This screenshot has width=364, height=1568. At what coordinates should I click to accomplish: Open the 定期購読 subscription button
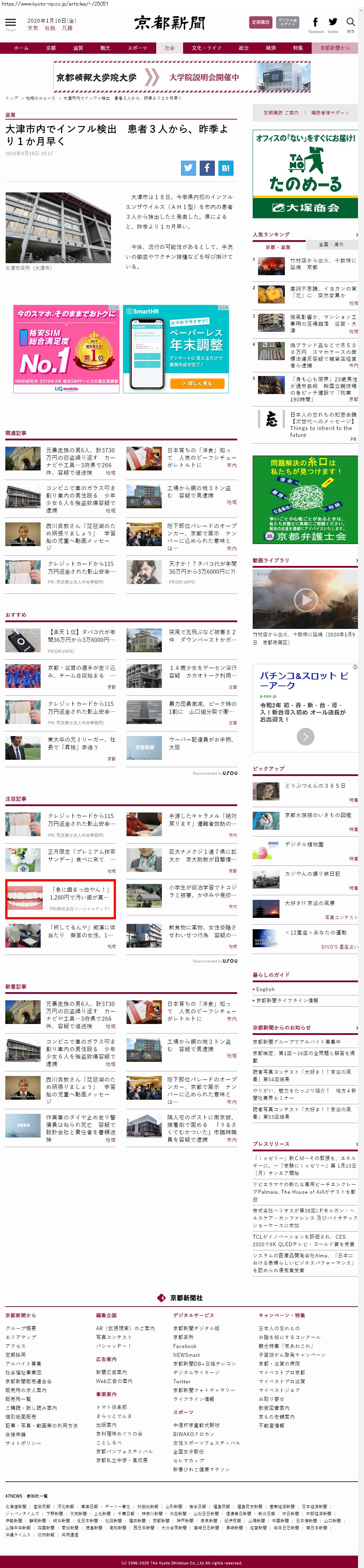tap(261, 23)
